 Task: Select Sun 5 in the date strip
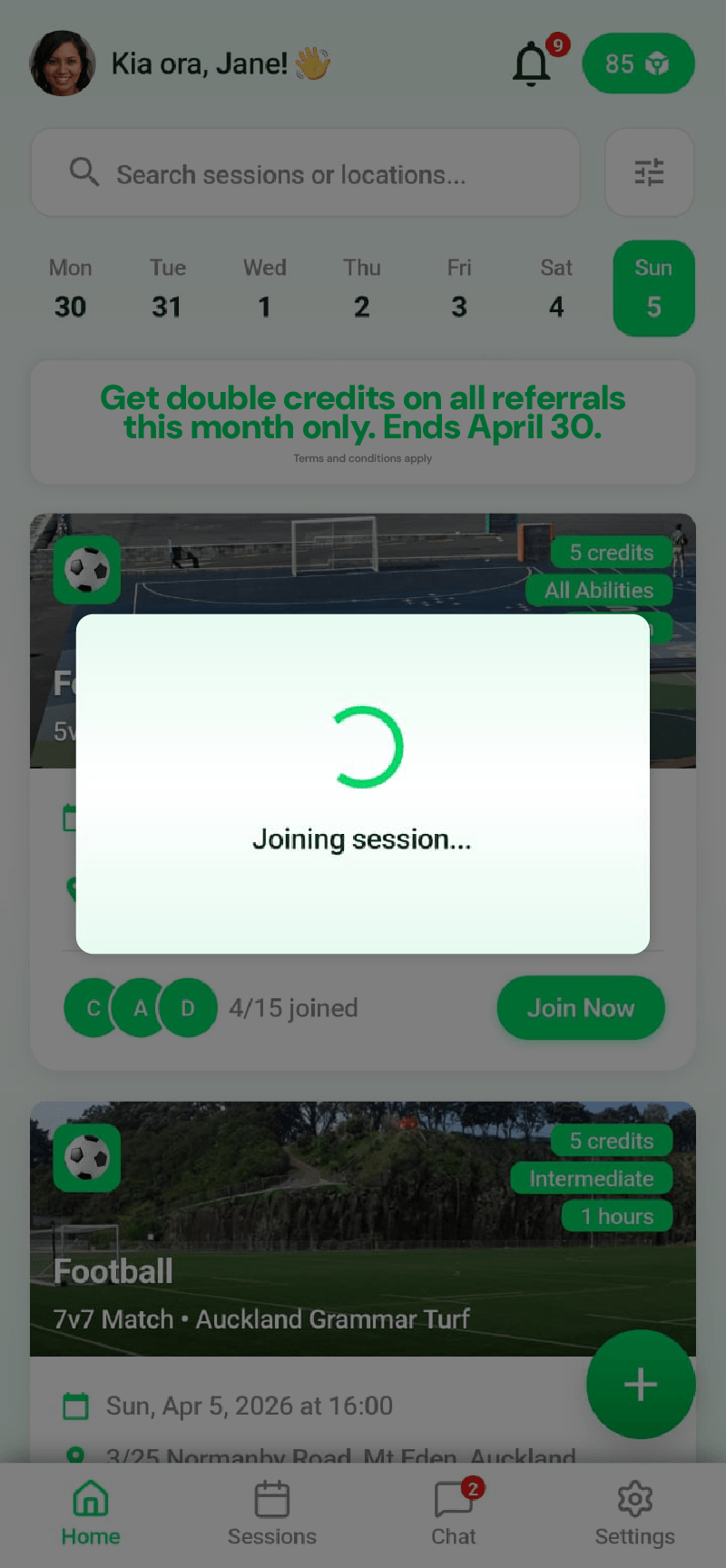[653, 289]
